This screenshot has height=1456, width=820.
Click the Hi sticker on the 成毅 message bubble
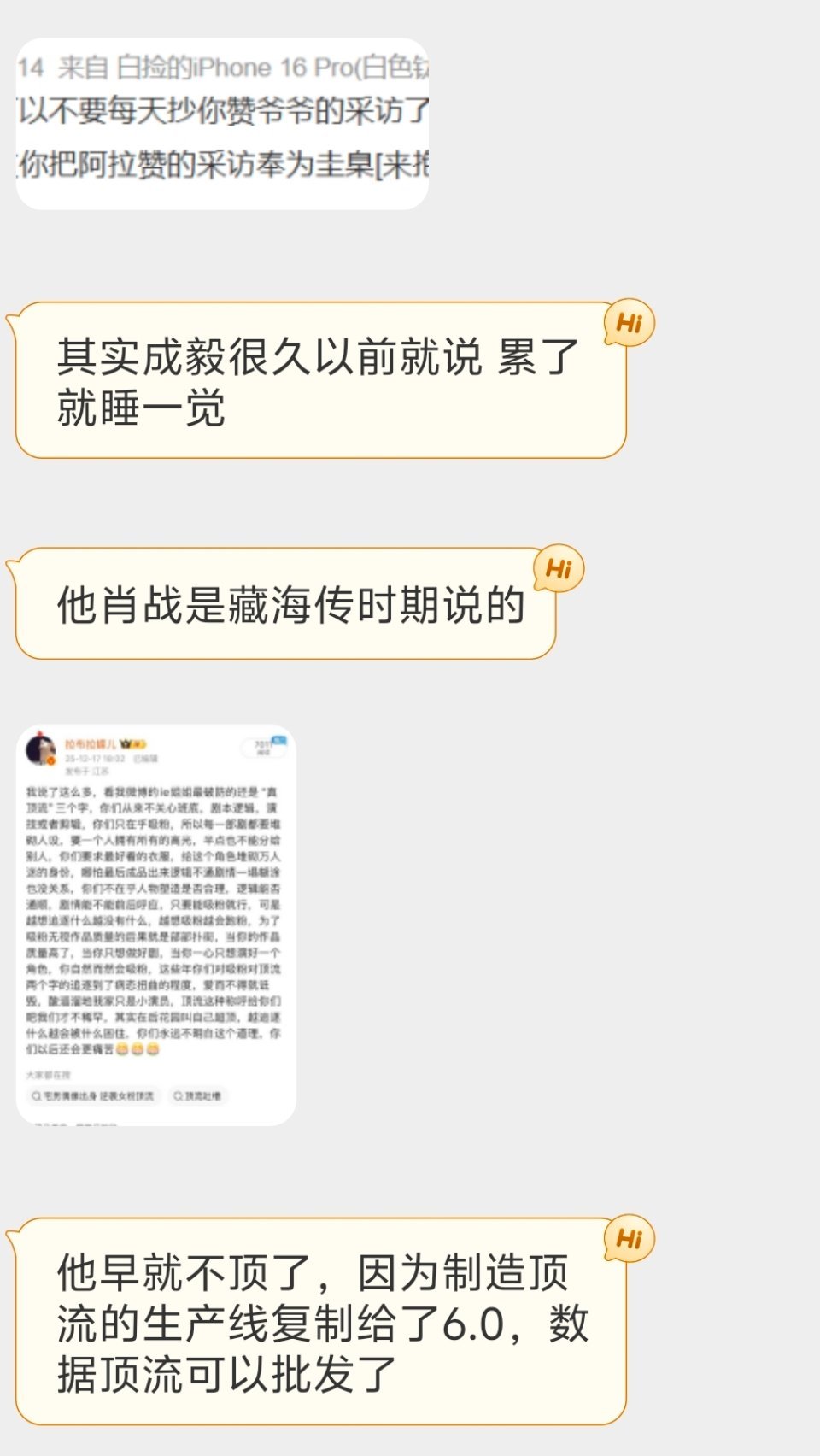pyautogui.click(x=628, y=323)
